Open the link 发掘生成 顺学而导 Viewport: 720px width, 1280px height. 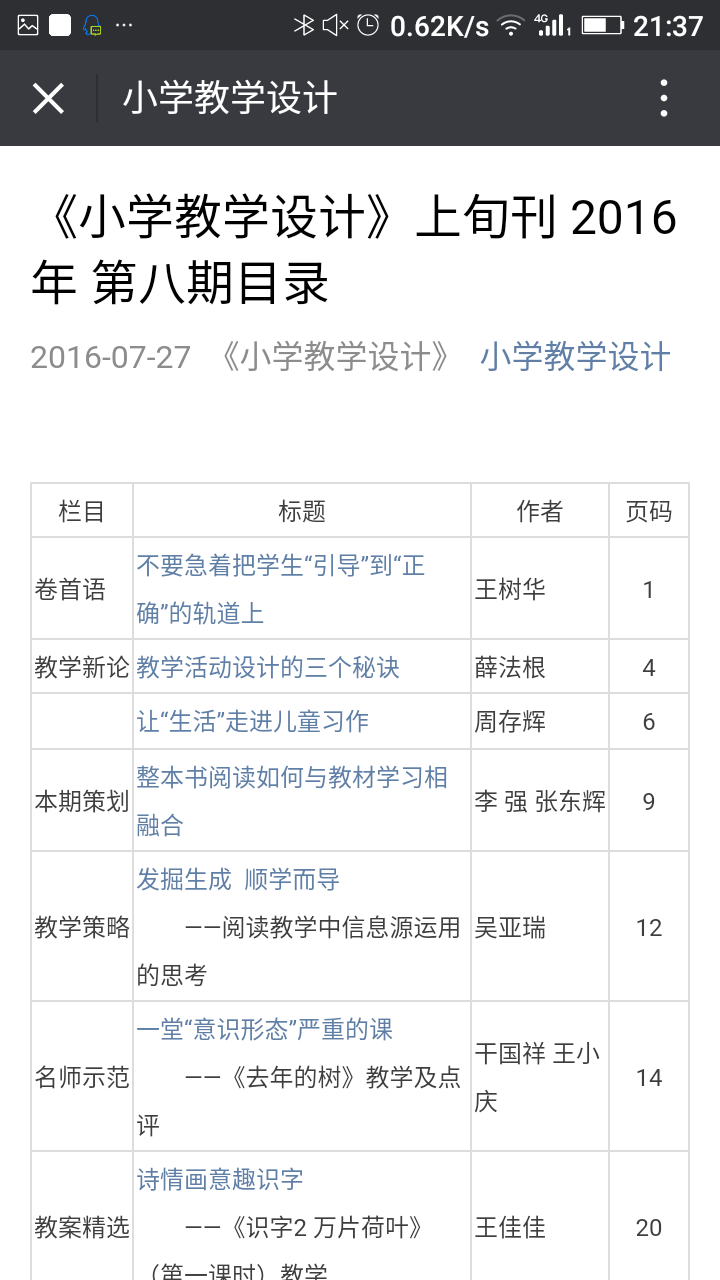(x=238, y=879)
